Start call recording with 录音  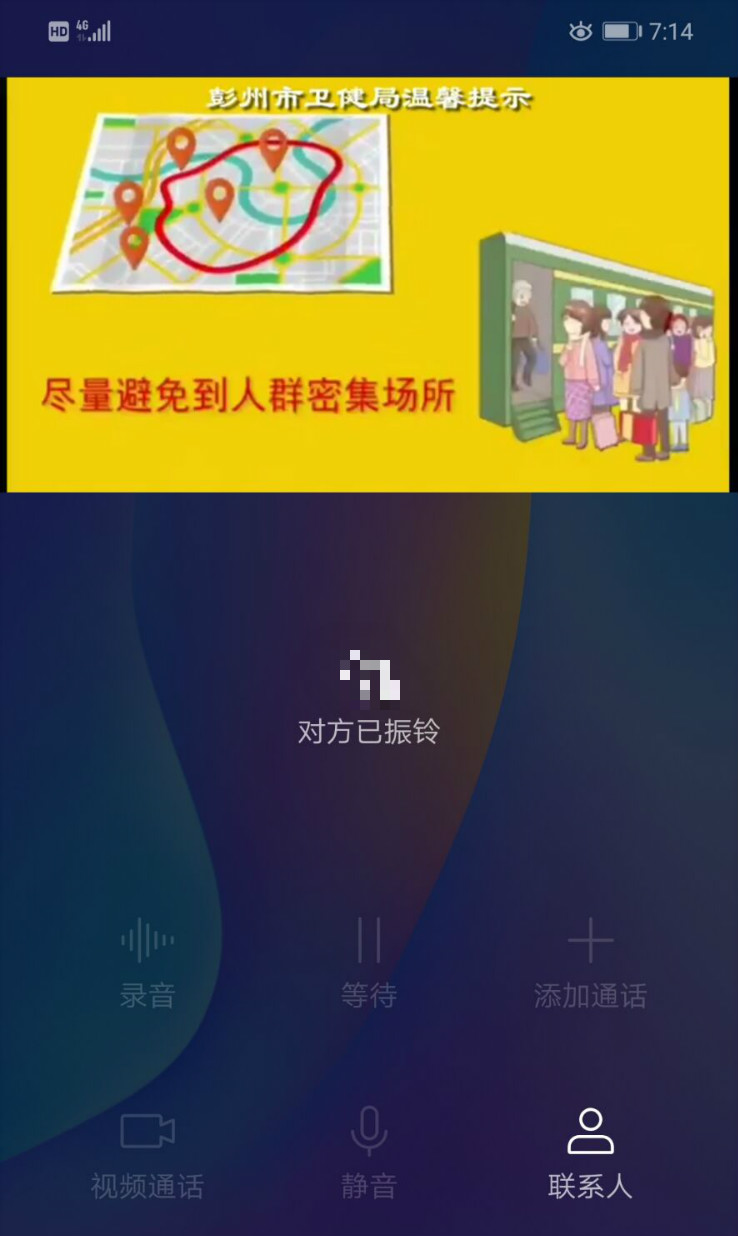coord(147,963)
